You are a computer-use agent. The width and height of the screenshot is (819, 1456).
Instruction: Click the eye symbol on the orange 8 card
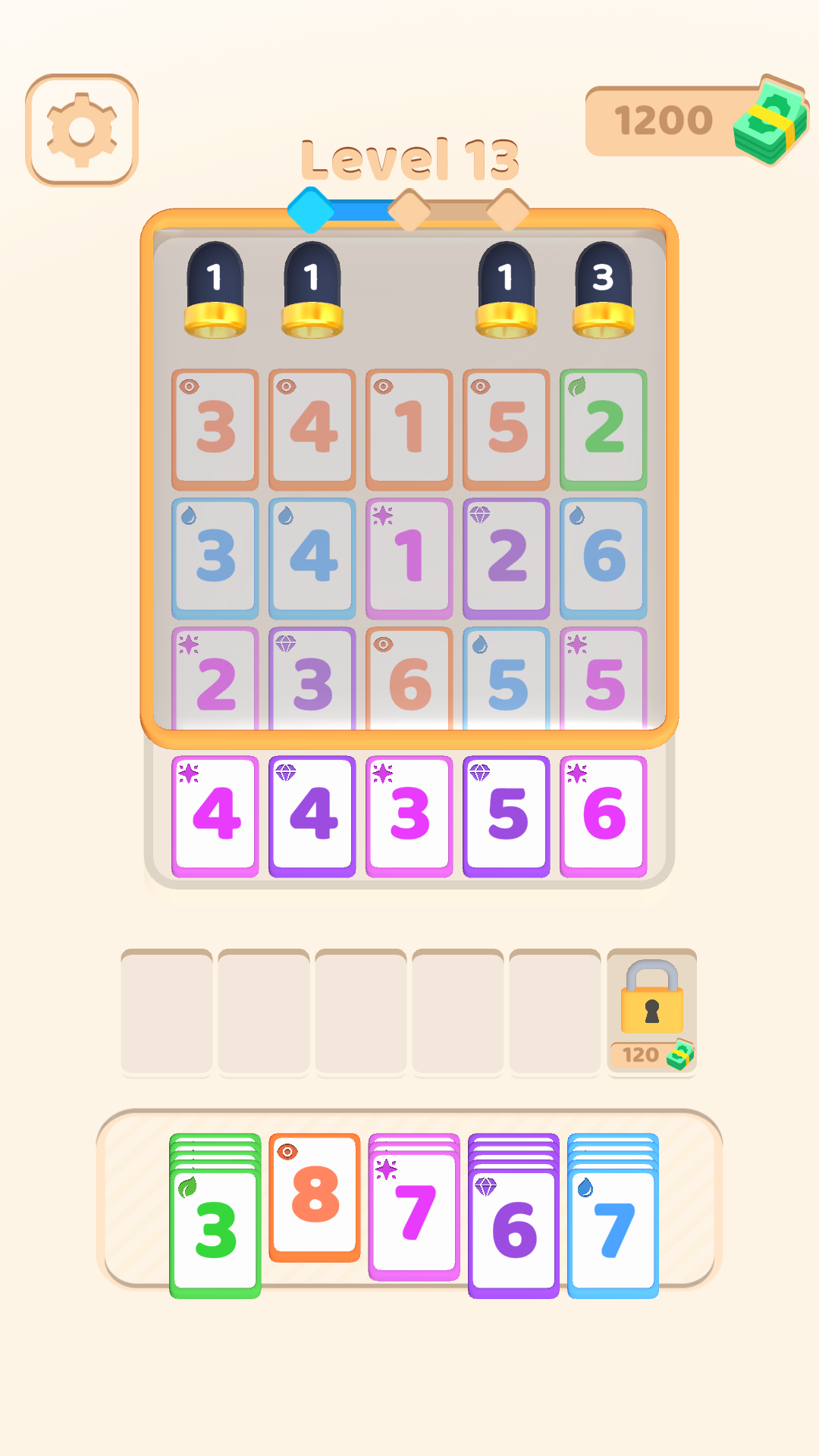[288, 1150]
